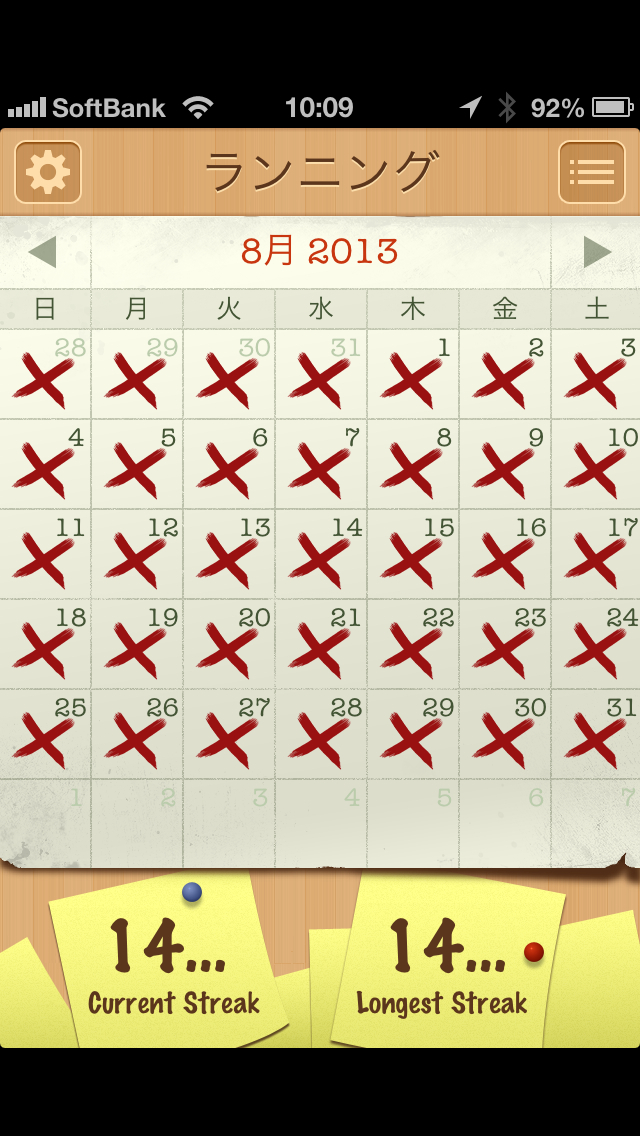The image size is (640, 1136).
Task: Go to the previous month
Action: click(43, 252)
